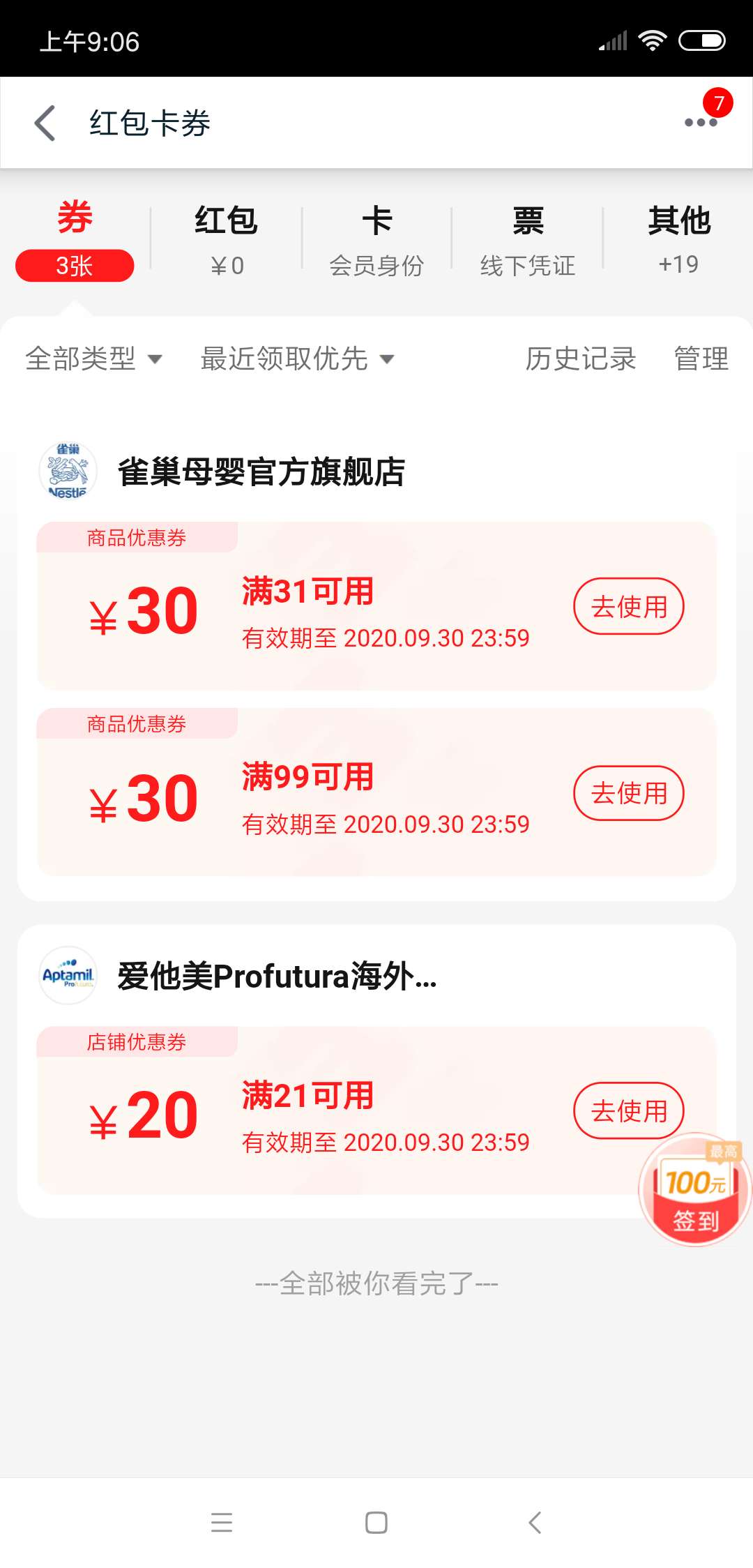
Task: Open the 雀巢母婴官方旗舰店 store
Action: point(261,472)
